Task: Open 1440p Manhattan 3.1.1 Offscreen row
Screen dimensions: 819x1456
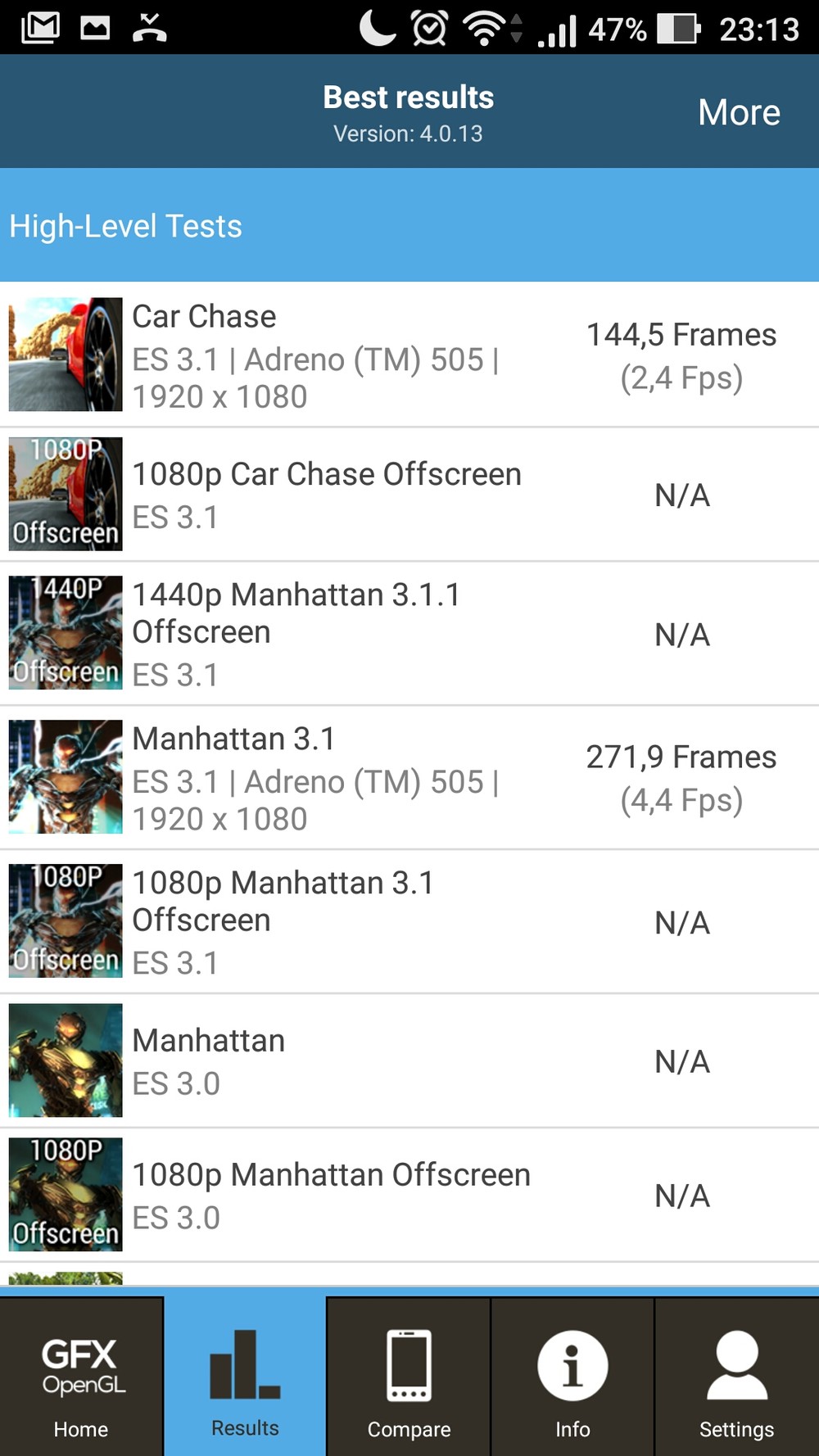Action: (409, 633)
